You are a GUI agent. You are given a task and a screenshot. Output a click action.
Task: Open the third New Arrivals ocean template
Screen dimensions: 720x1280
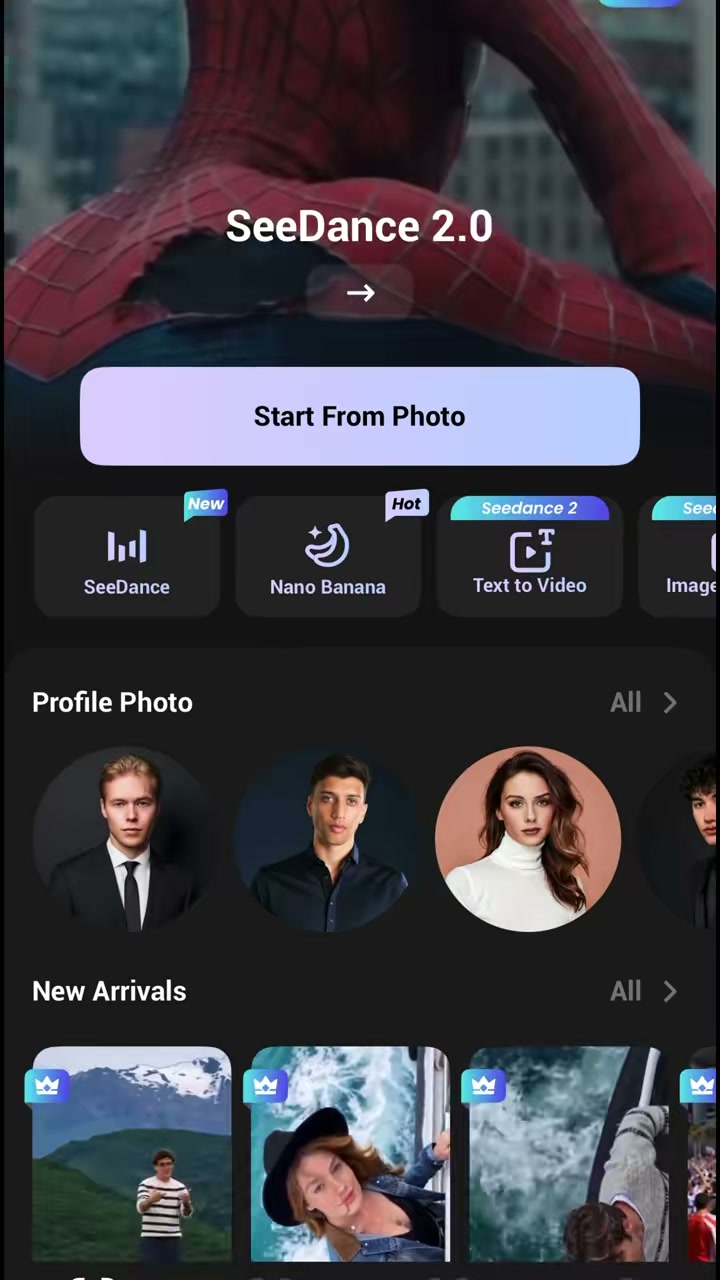(x=568, y=1154)
